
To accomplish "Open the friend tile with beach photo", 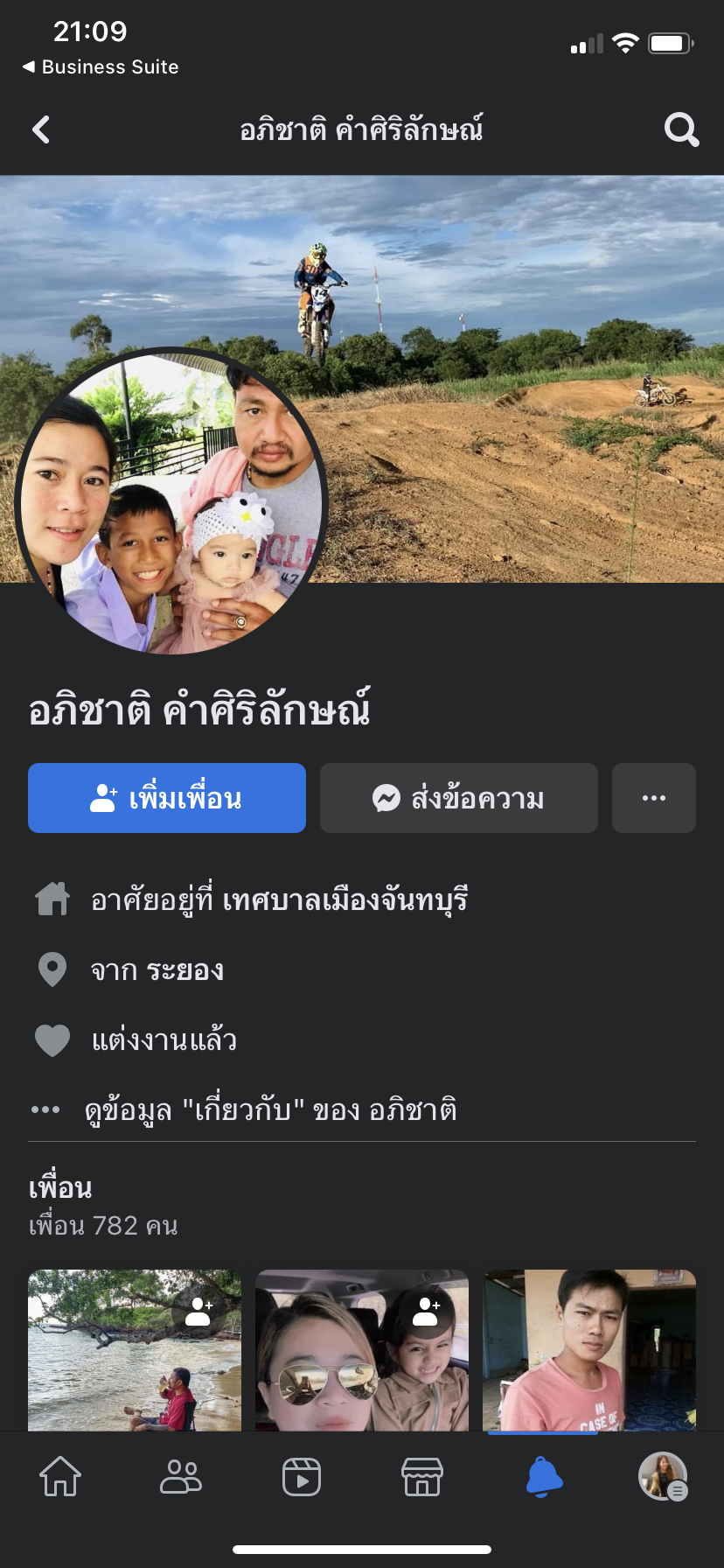I will 135,1349.
